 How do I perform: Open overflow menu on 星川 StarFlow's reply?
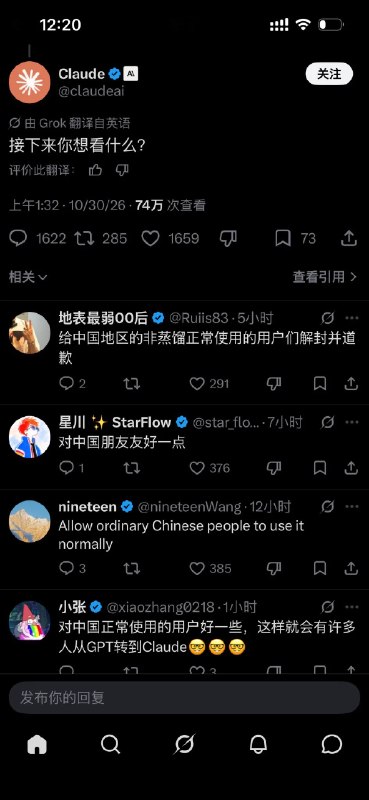point(352,422)
